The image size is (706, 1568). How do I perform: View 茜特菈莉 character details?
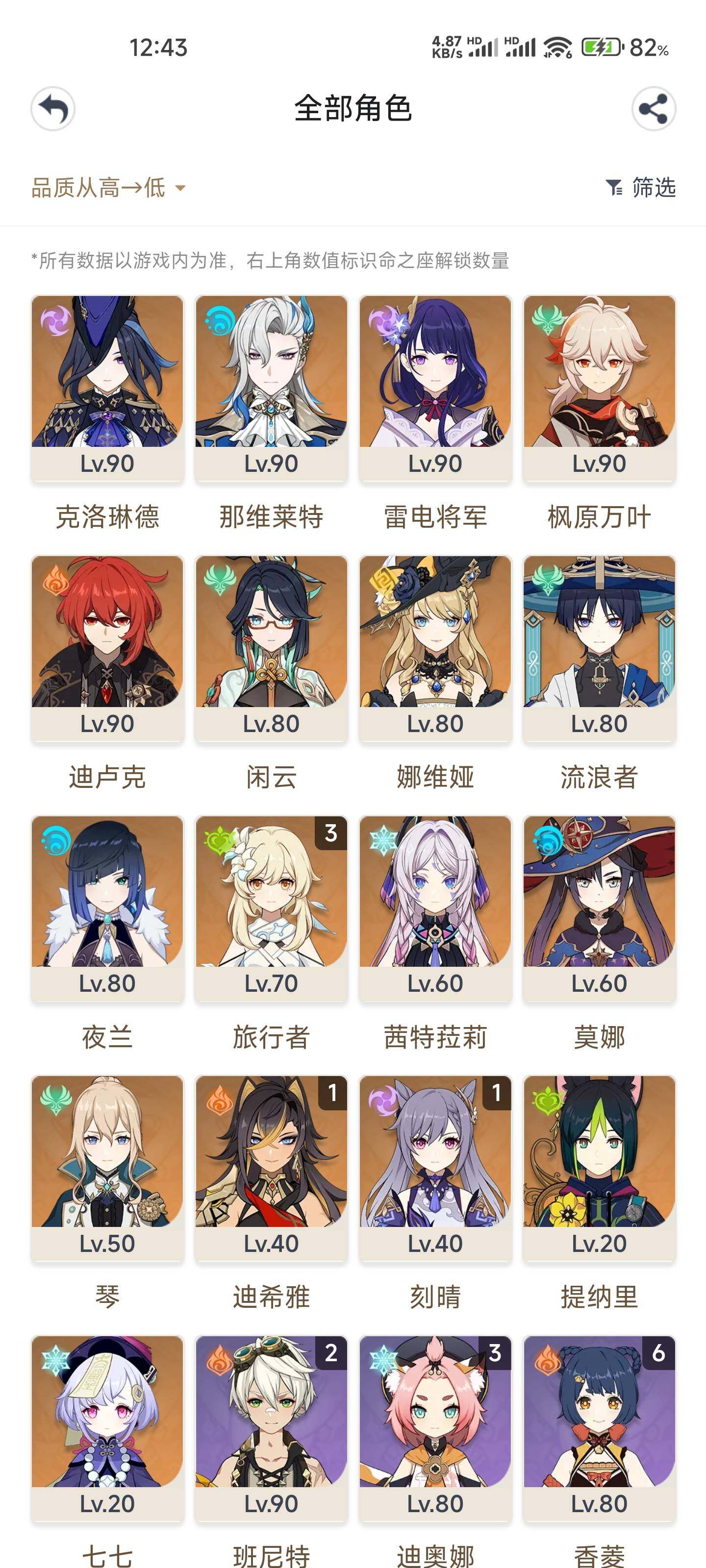point(435,907)
